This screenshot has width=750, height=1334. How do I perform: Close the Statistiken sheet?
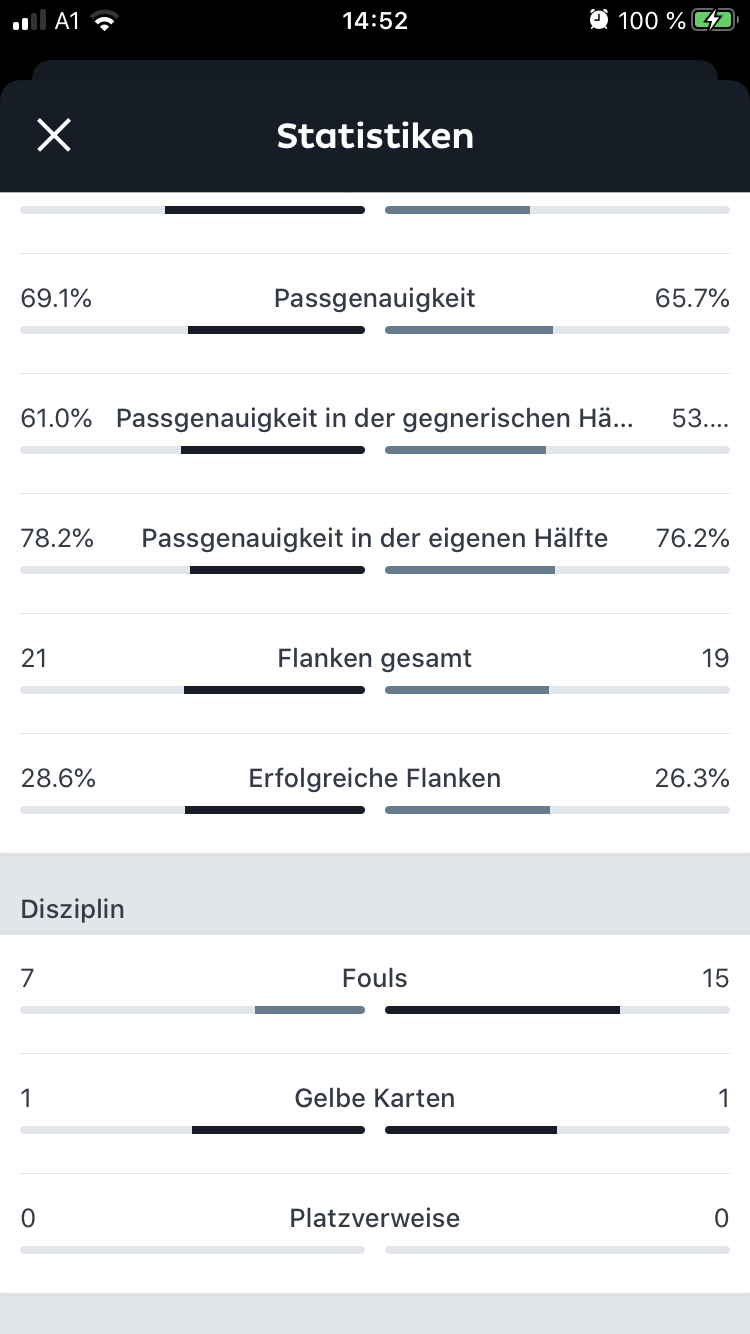pyautogui.click(x=54, y=135)
